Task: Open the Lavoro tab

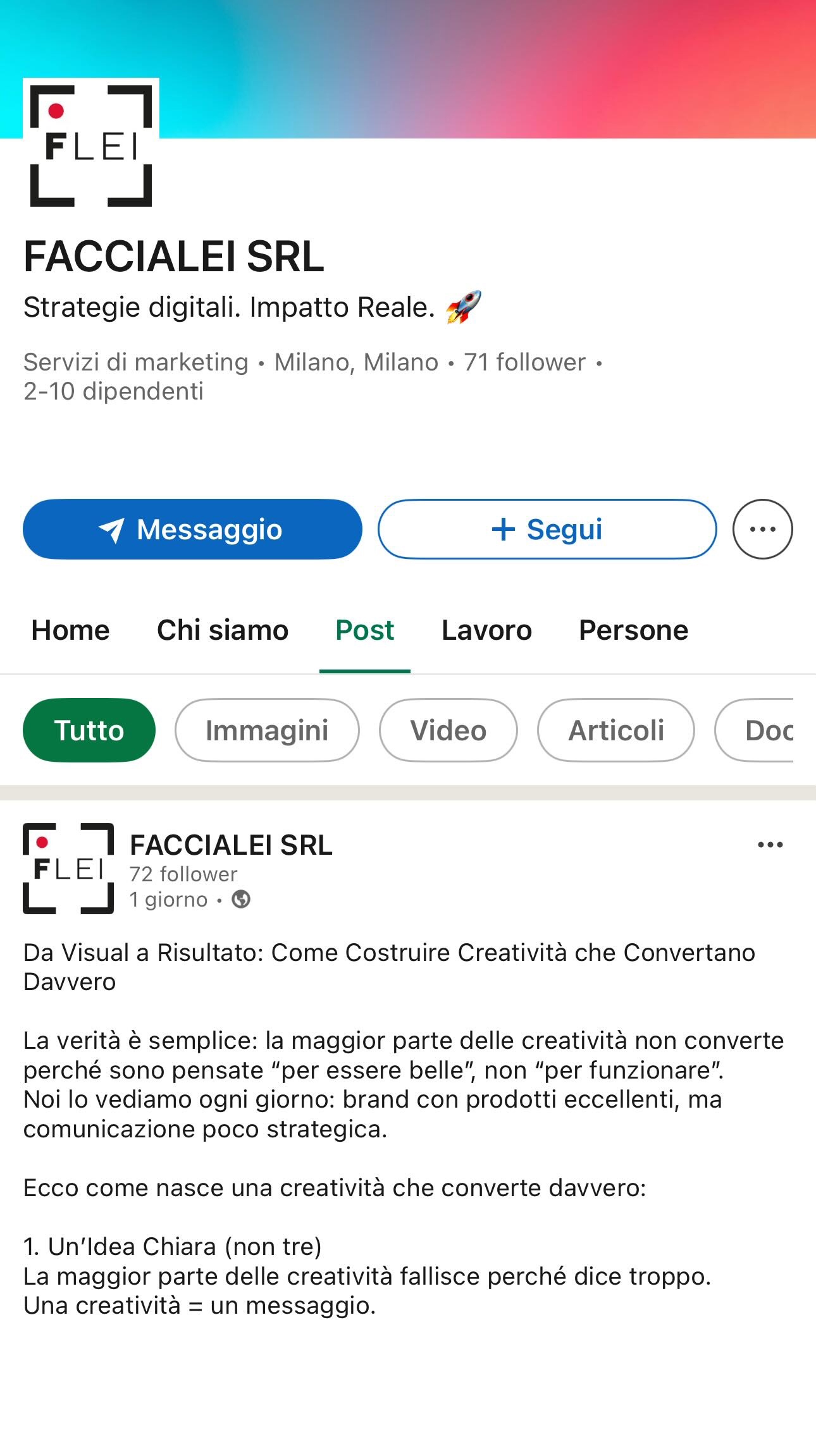Action: pyautogui.click(x=487, y=630)
